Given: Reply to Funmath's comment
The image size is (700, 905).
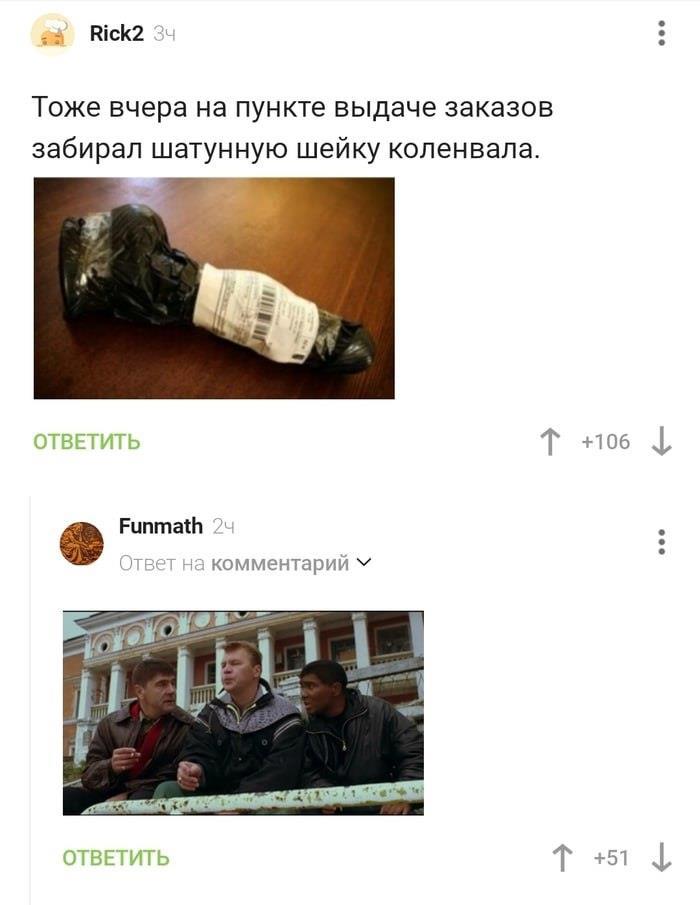Looking at the screenshot, I should [x=116, y=857].
